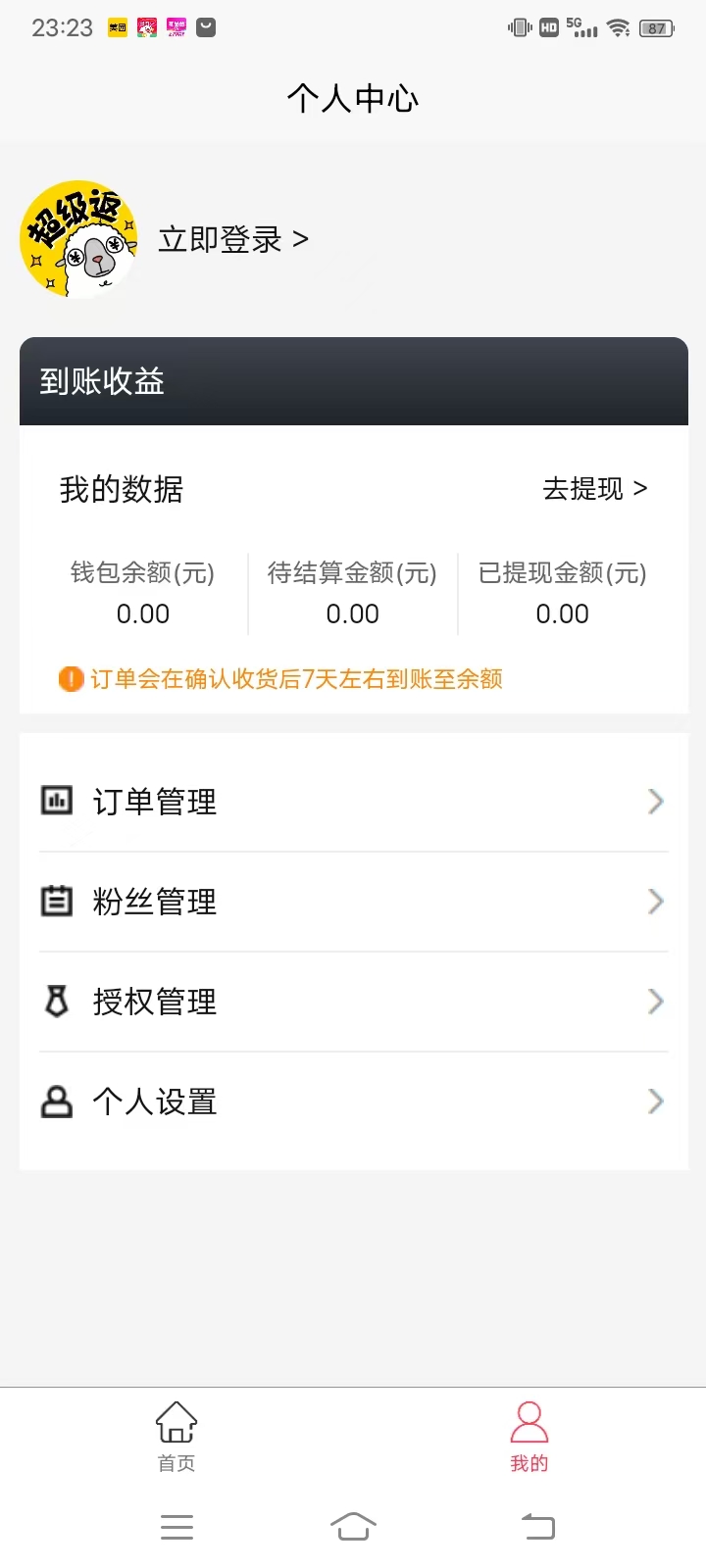The height and width of the screenshot is (1568, 706).
Task: Tap the 授权管理 badge icon
Action: click(56, 1001)
